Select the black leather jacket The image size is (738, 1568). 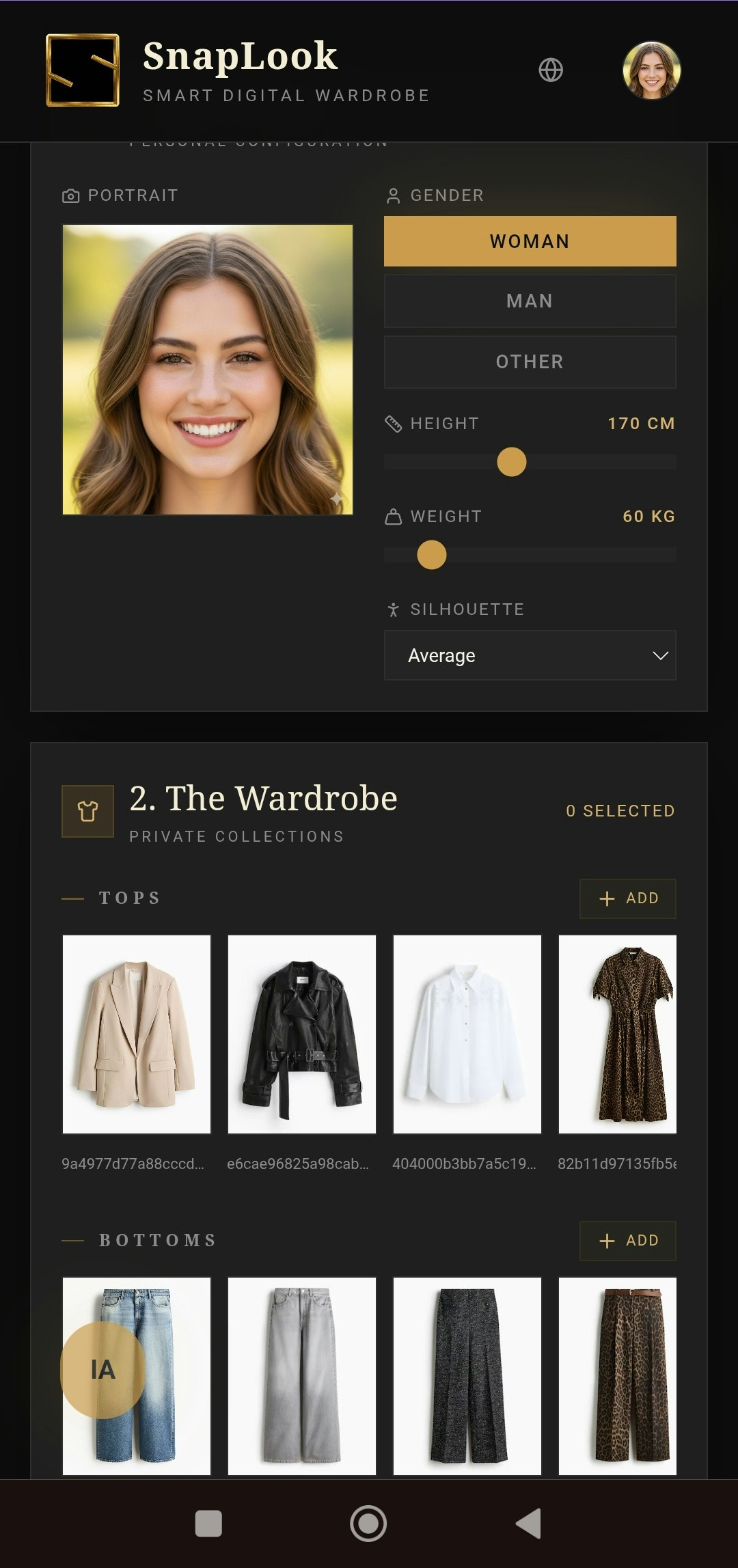coord(302,1034)
